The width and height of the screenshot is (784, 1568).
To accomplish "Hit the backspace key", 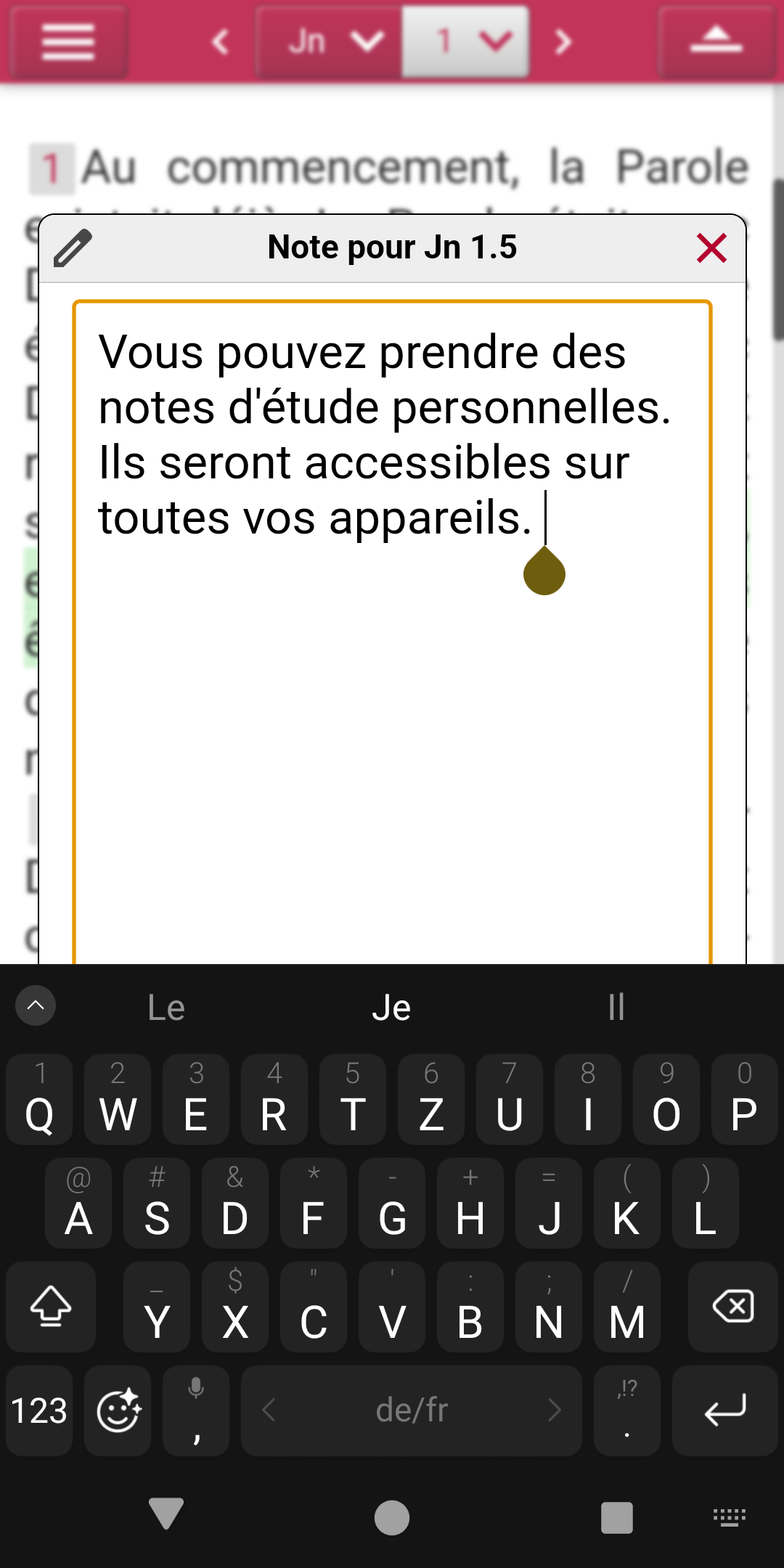I will (732, 1307).
